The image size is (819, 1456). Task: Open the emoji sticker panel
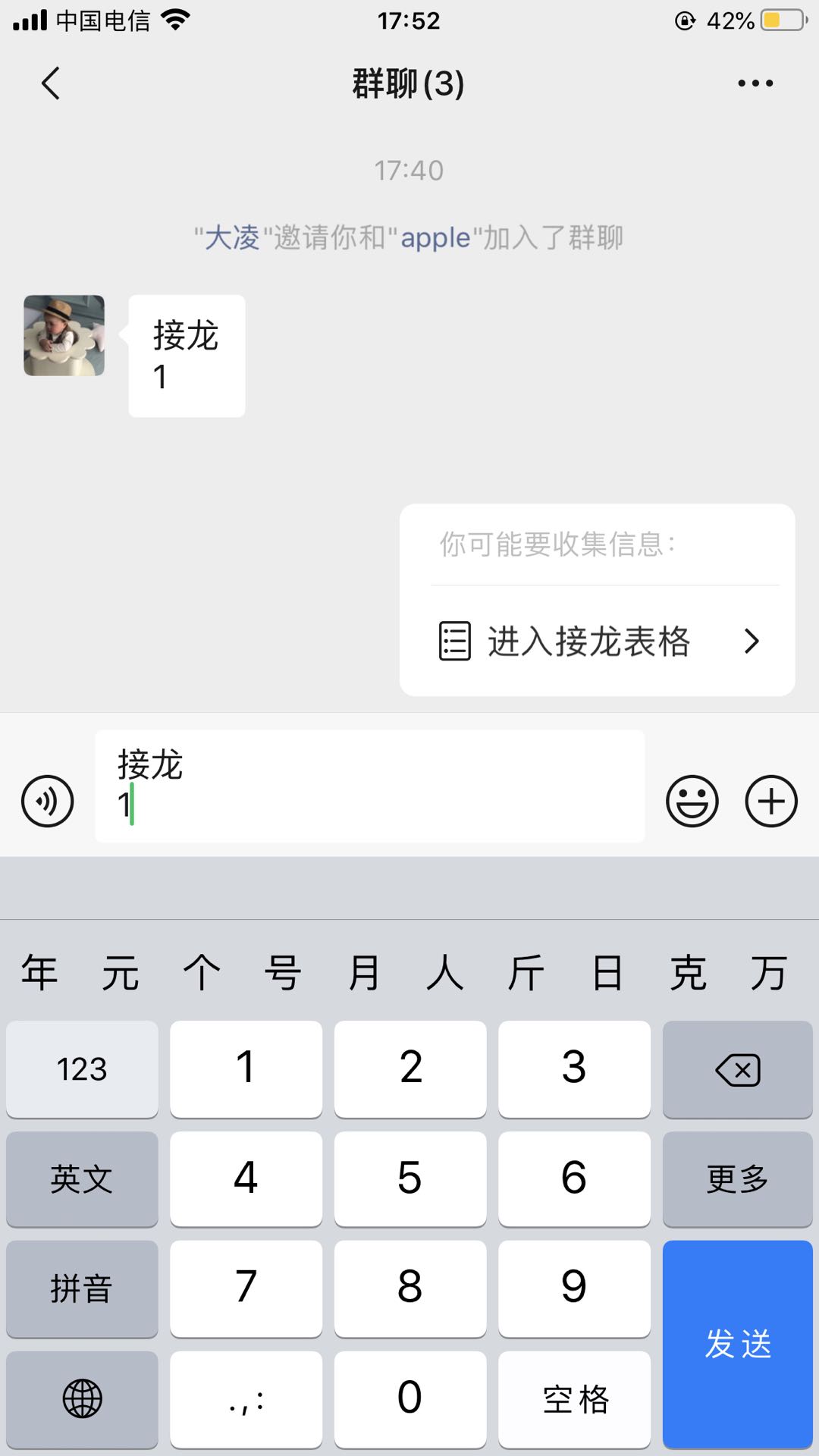tap(692, 801)
